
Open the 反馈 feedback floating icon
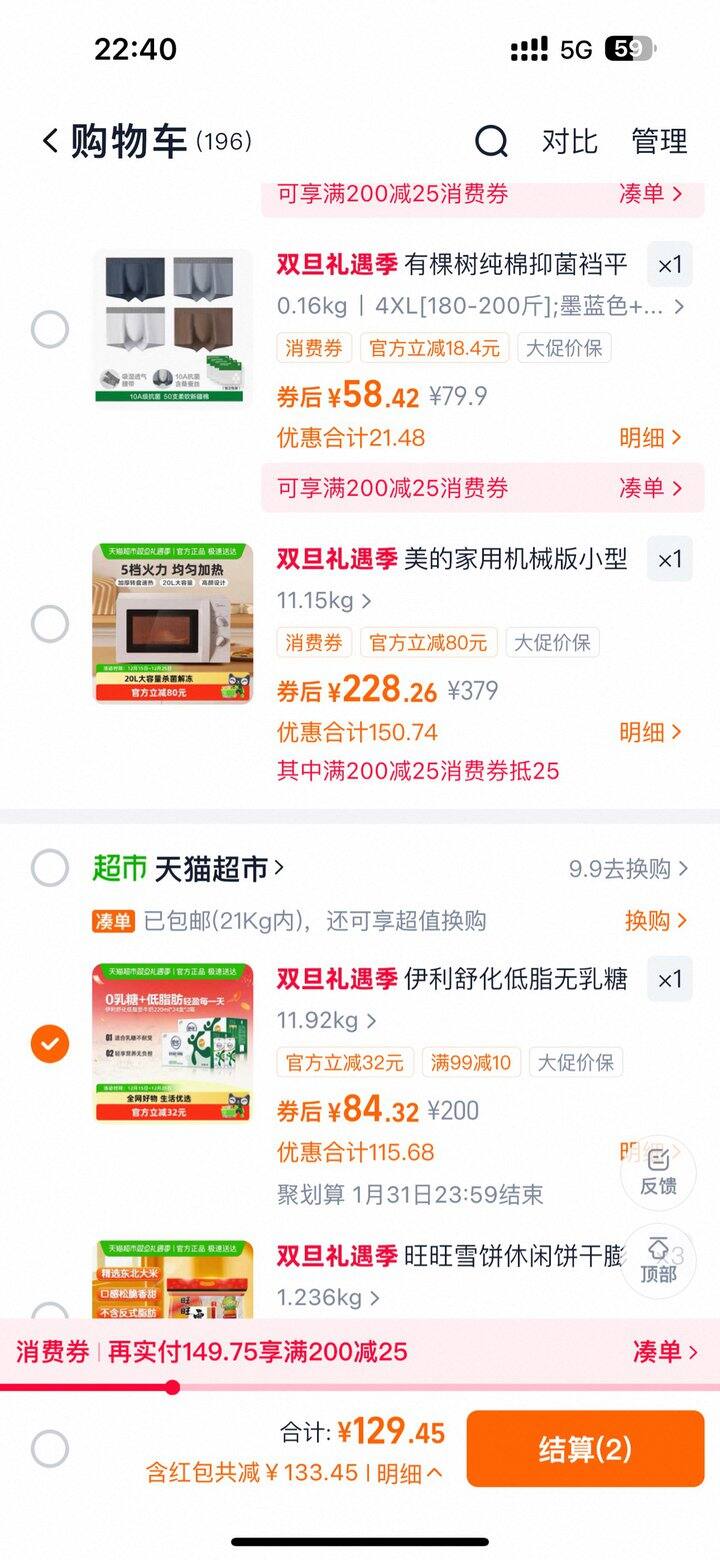[658, 1173]
